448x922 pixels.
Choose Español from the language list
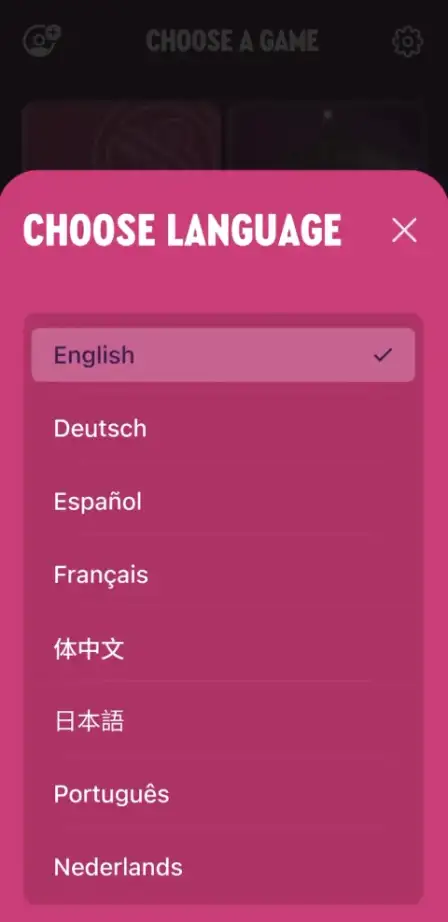pos(223,502)
